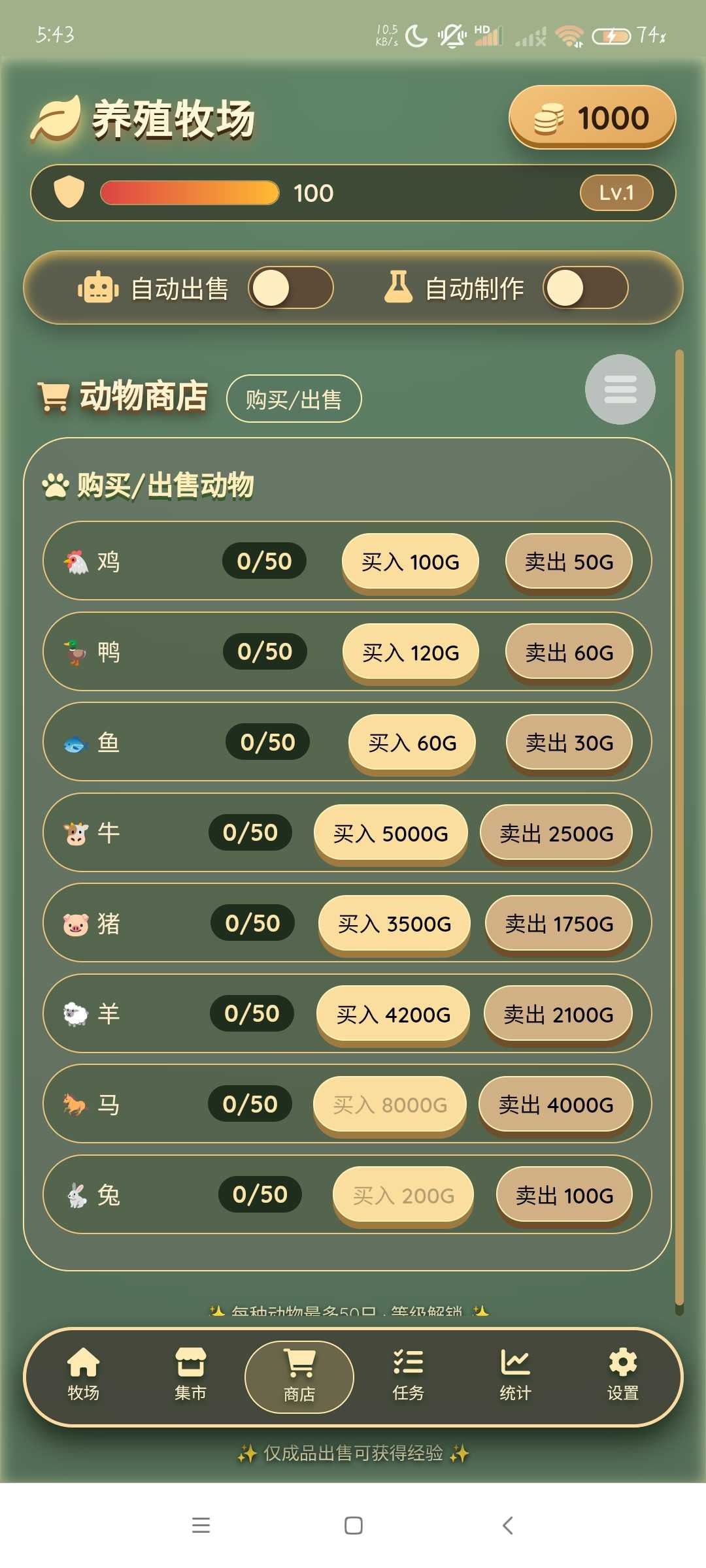Tap 卖出 100G for the rabbit
Screen dimensions: 706x1568
tap(564, 1196)
